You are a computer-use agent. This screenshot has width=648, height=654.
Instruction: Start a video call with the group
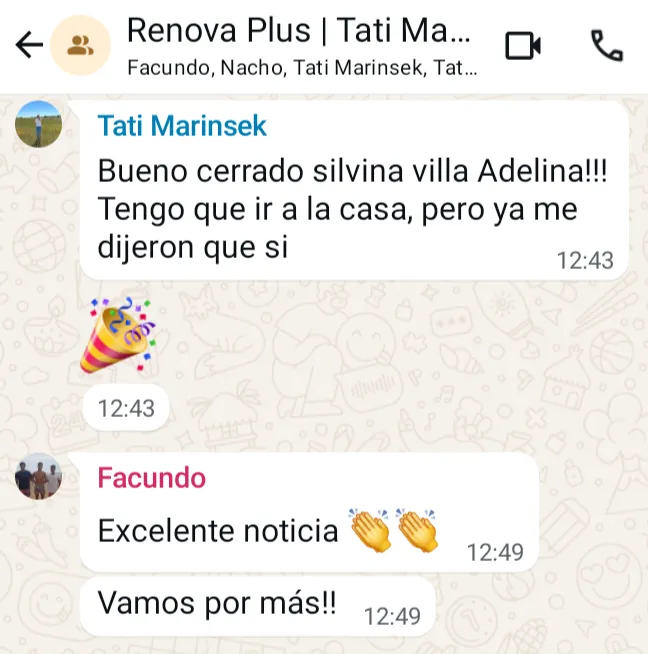point(523,45)
